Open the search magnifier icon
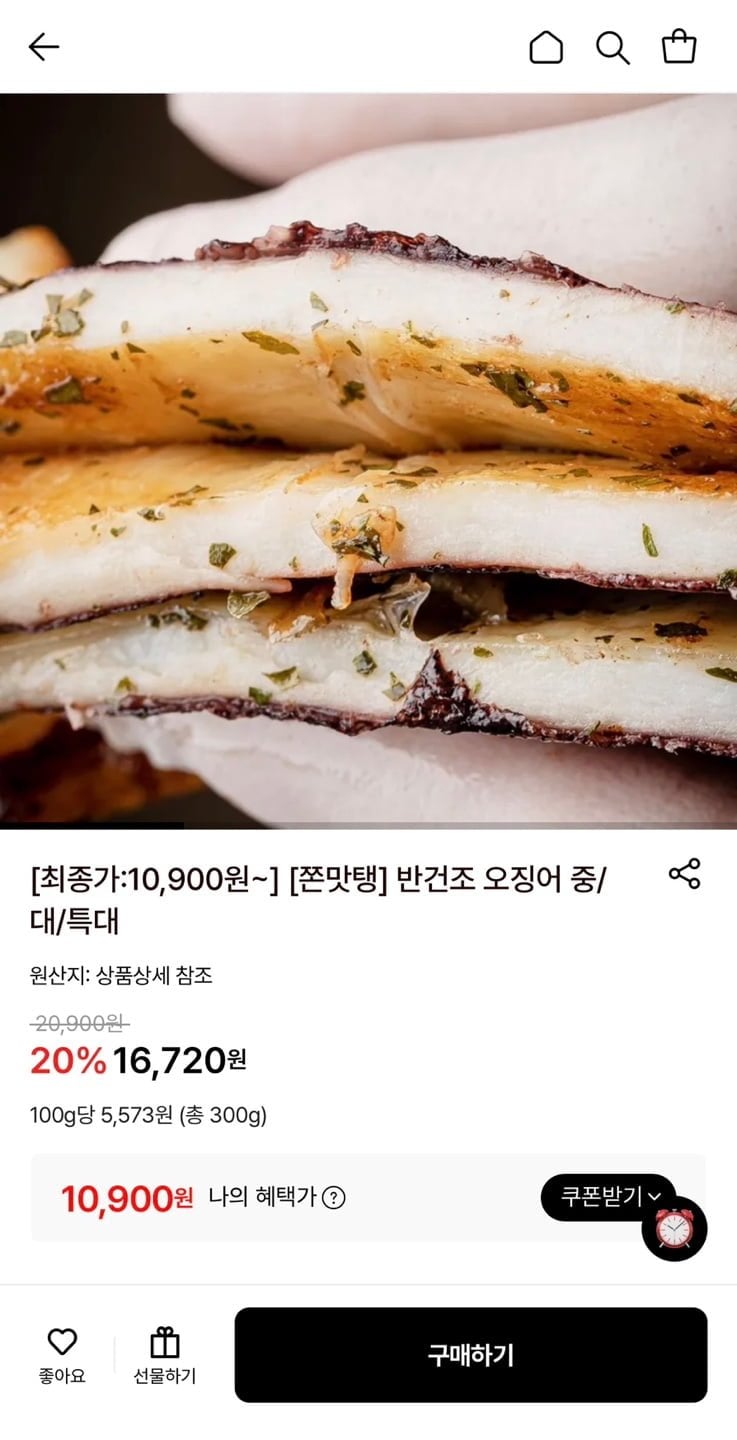 [x=612, y=47]
